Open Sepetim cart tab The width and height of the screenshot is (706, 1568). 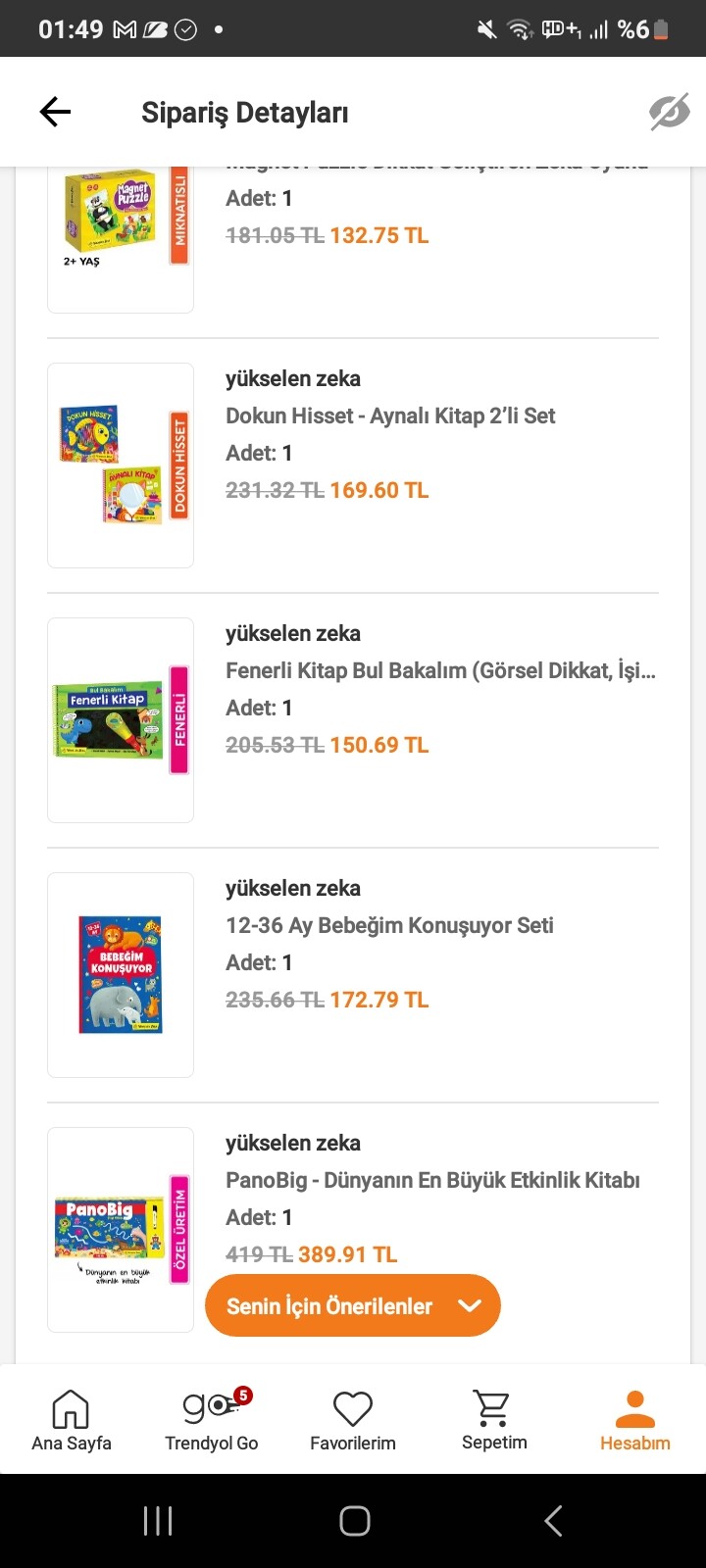pyautogui.click(x=494, y=1420)
